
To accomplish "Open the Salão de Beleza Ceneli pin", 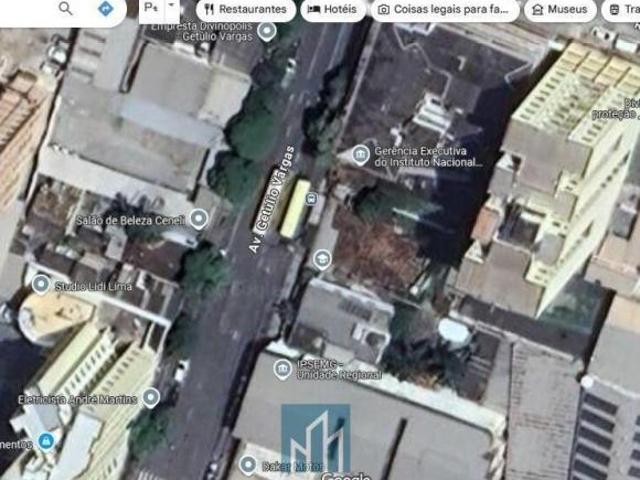I will [x=199, y=219].
